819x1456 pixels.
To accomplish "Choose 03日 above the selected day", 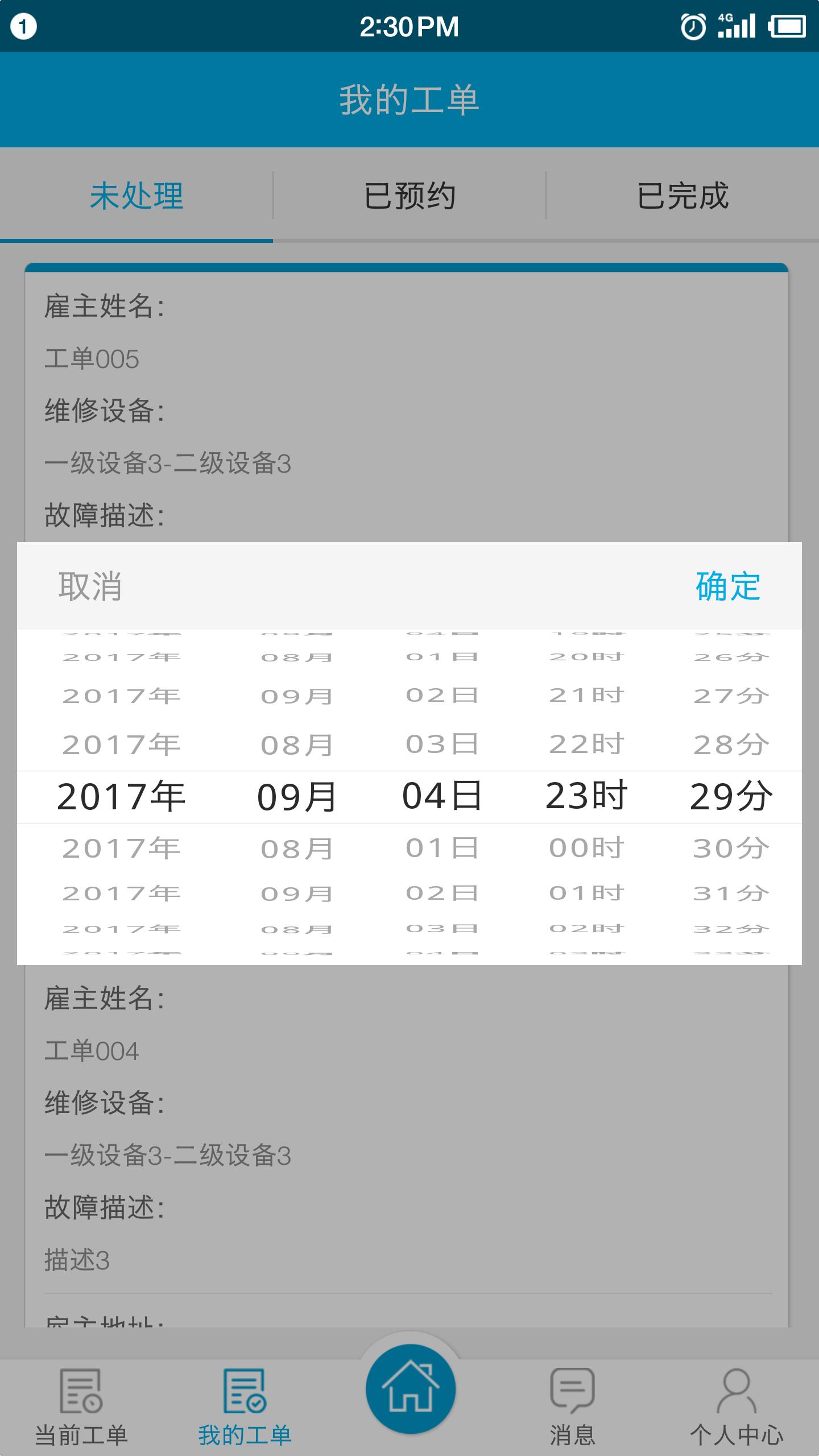I will tap(442, 744).
